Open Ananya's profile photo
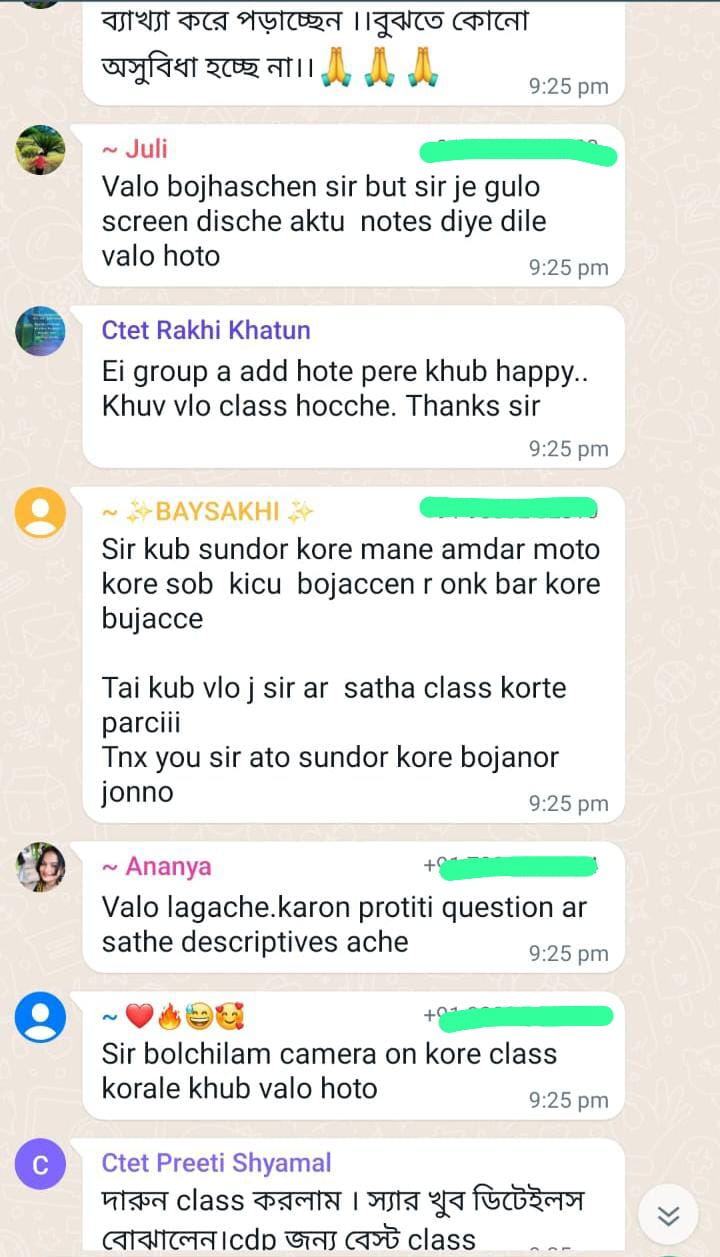 tap(41, 867)
